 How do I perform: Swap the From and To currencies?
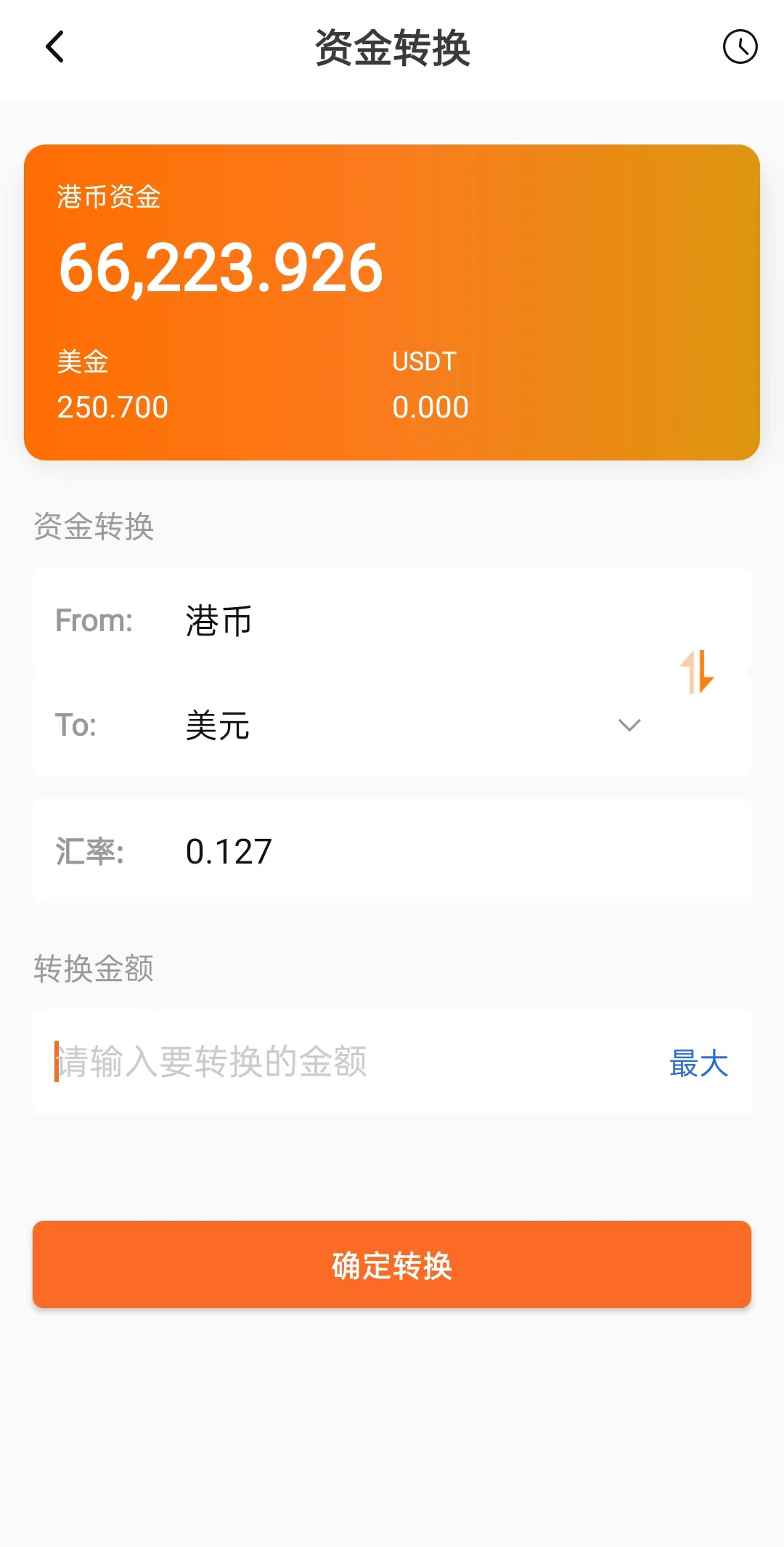pyautogui.click(x=697, y=672)
